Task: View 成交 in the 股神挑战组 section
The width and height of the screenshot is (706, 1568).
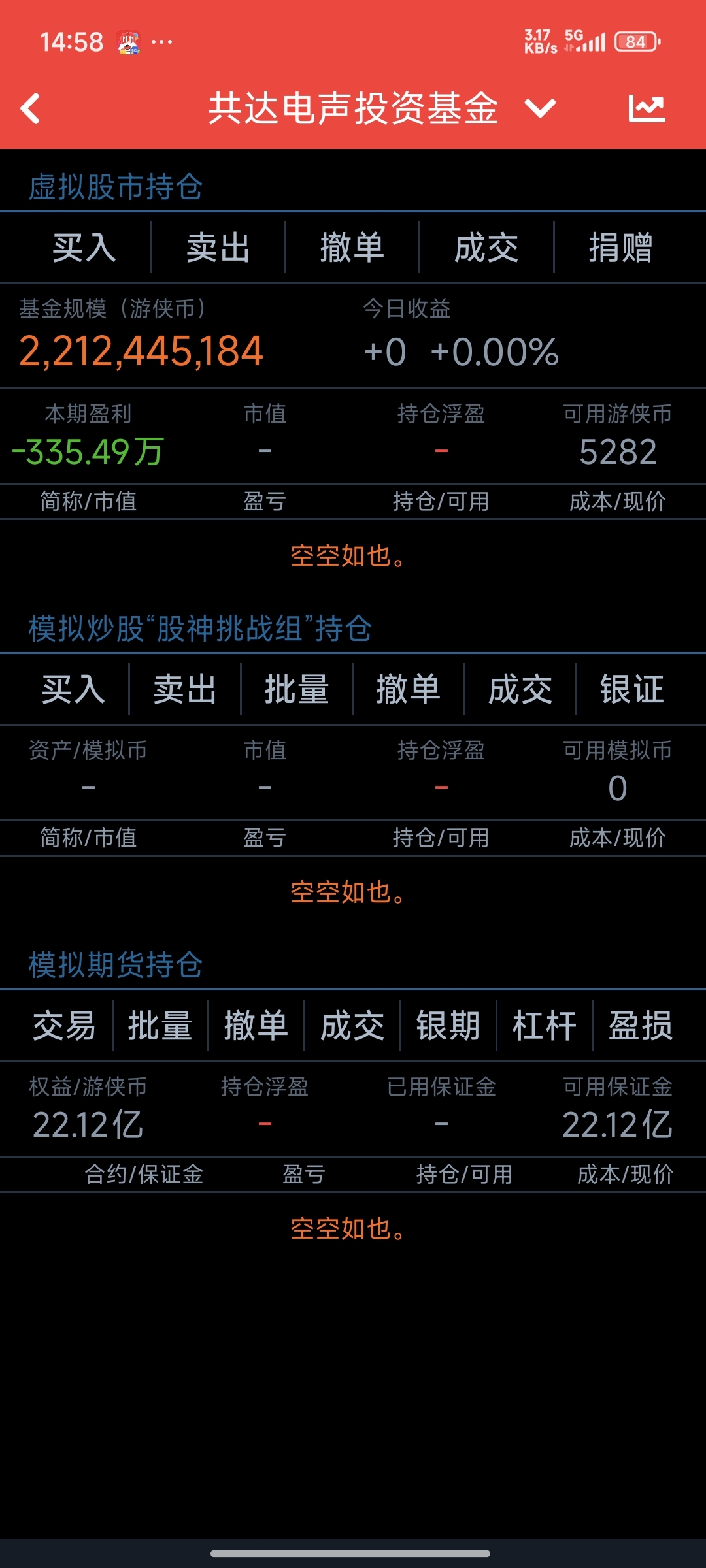Action: 520,689
